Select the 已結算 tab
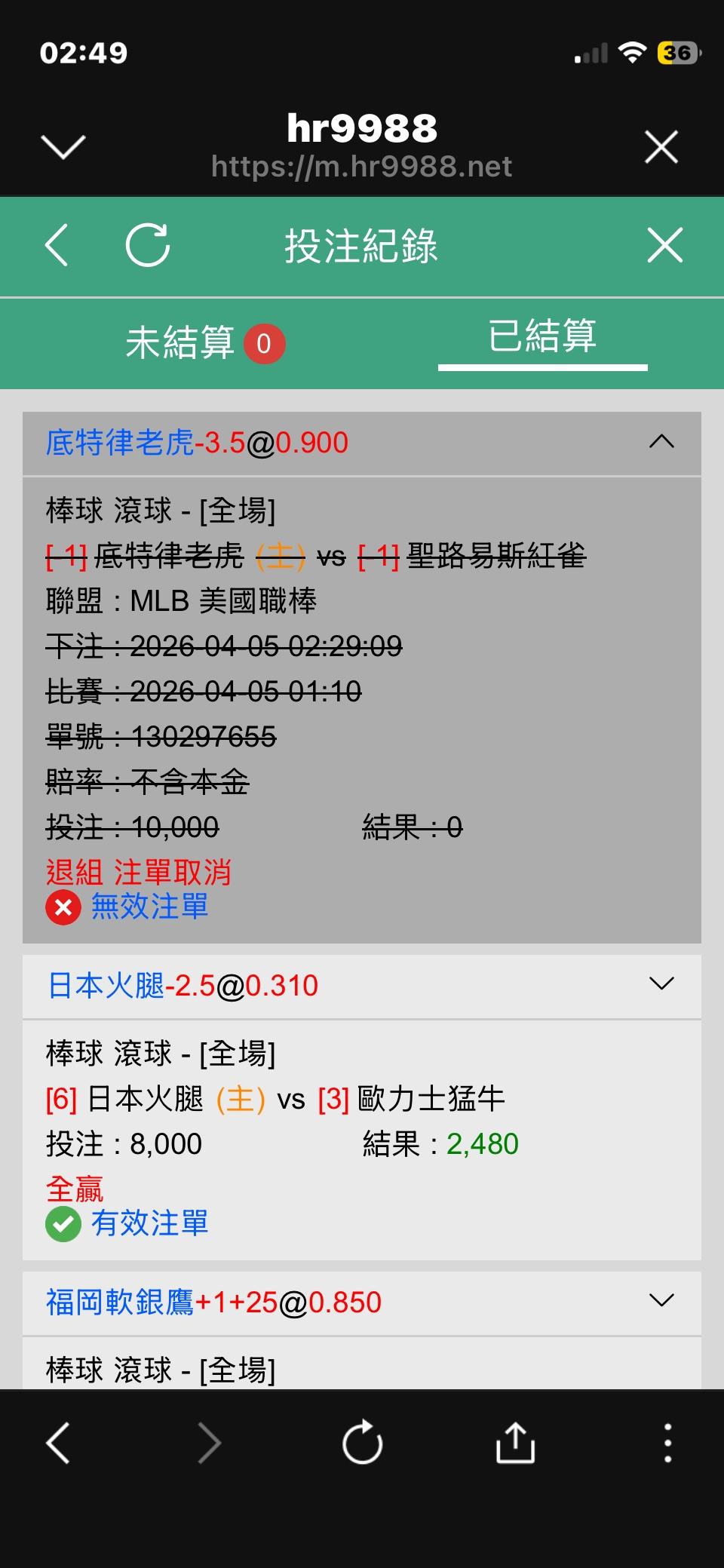The height and width of the screenshot is (1568, 724). click(x=542, y=336)
